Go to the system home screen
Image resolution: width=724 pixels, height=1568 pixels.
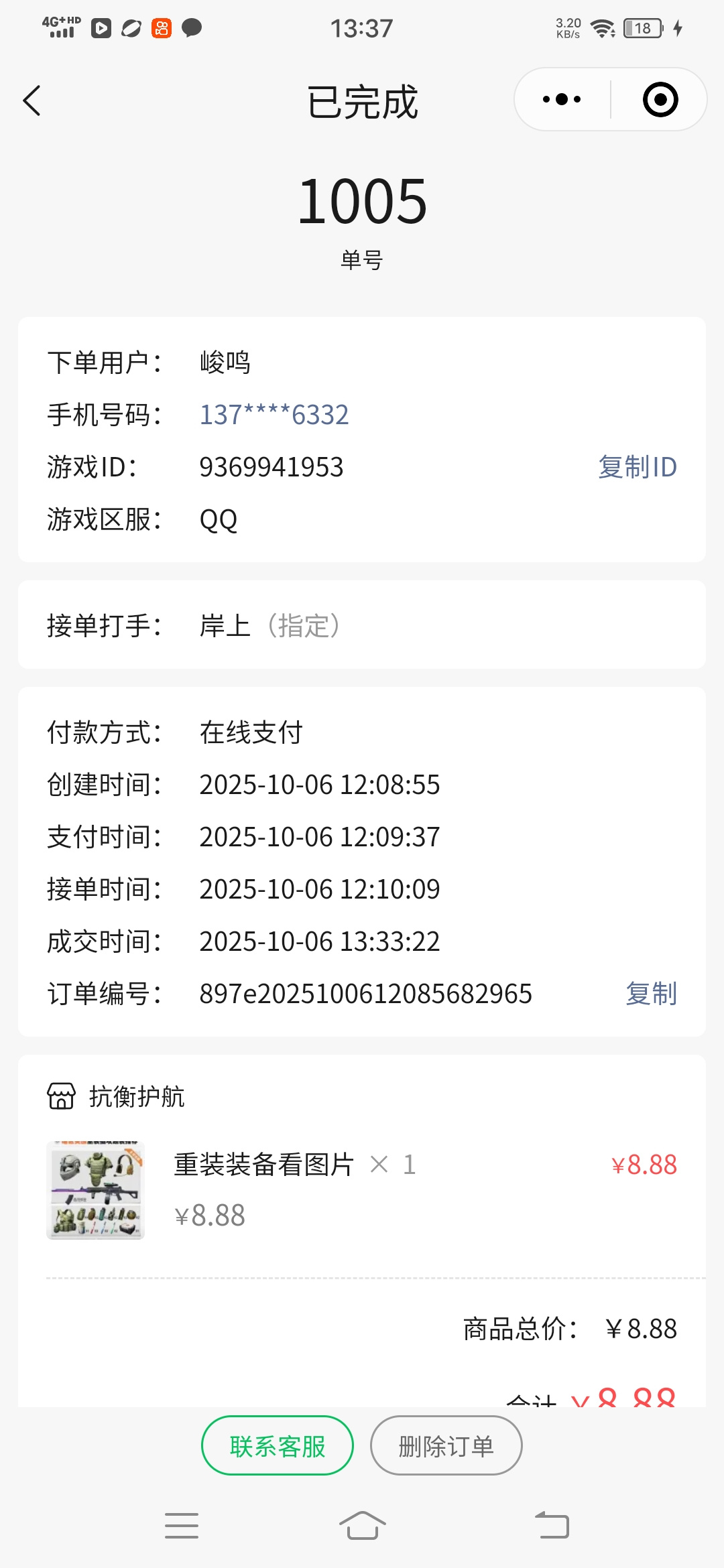pyautogui.click(x=362, y=1526)
